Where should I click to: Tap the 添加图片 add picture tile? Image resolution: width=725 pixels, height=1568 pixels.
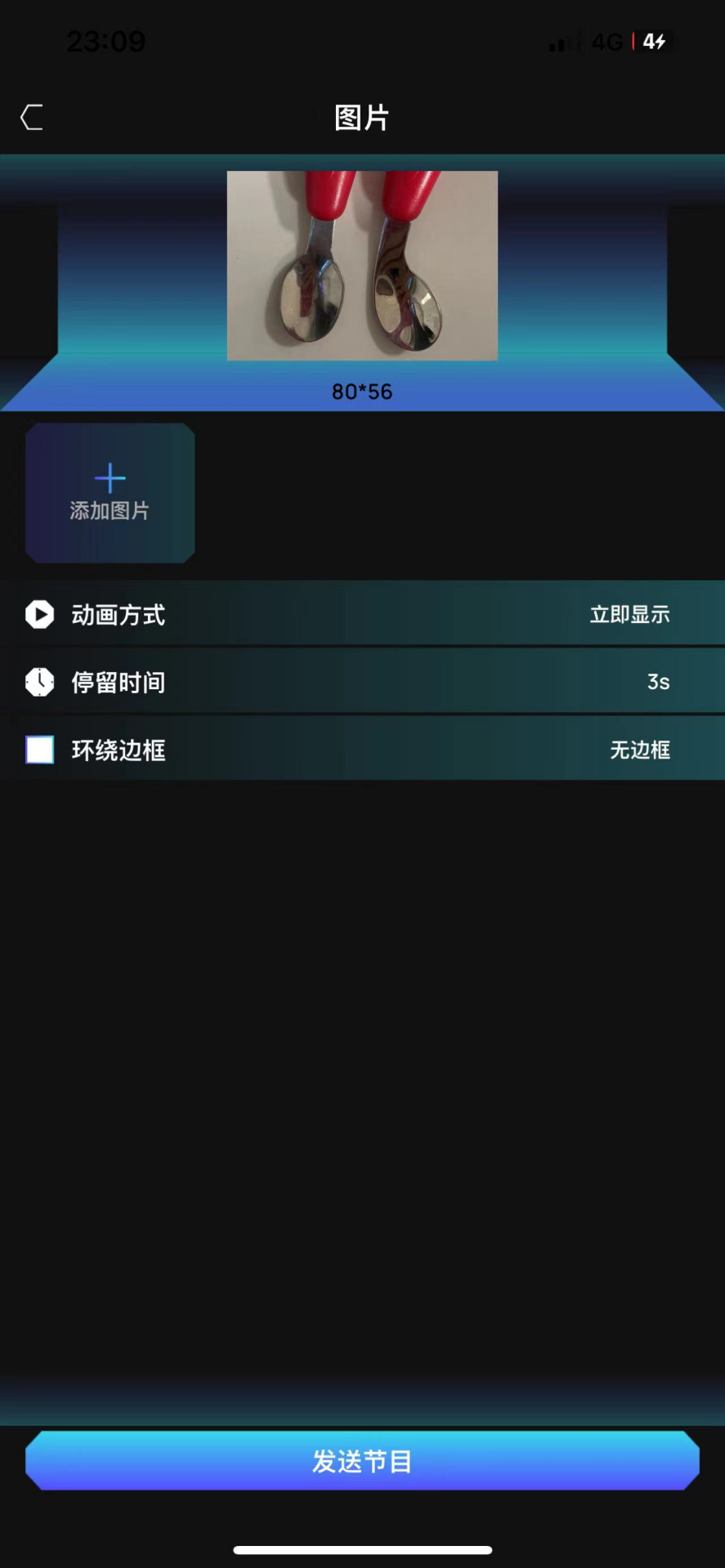109,493
